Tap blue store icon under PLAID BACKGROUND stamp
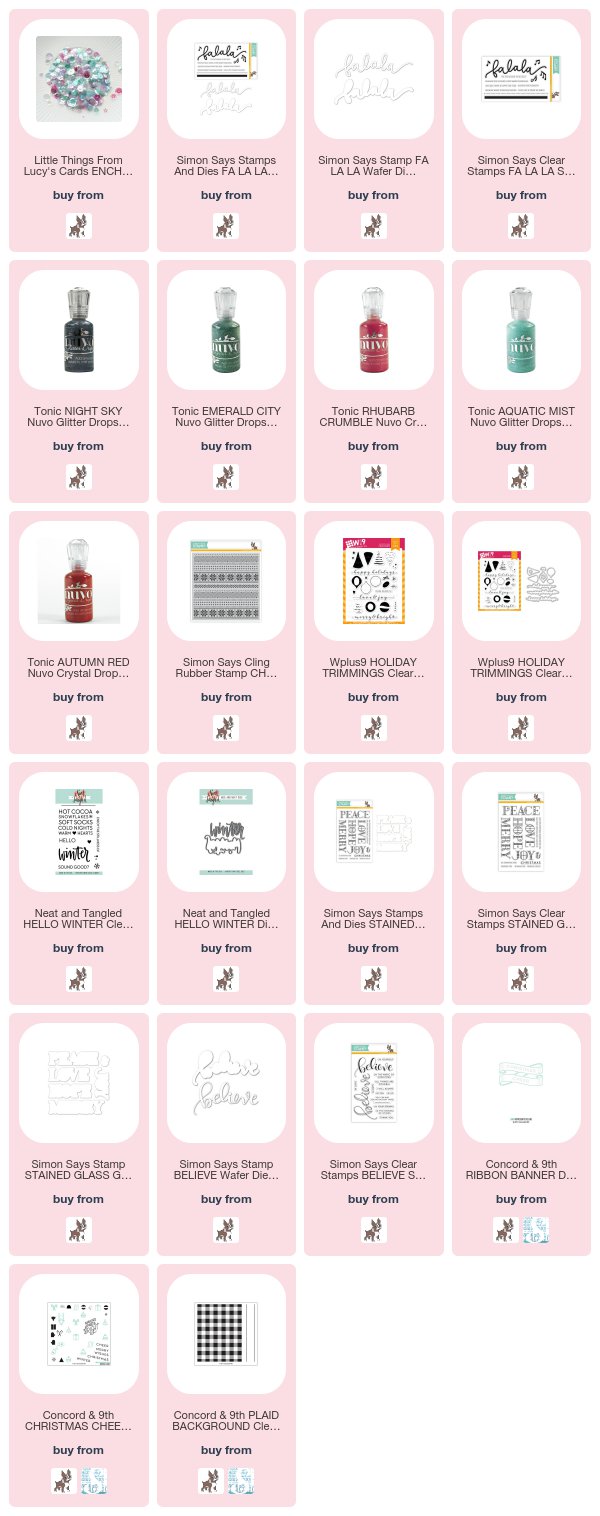Viewport: 600px width, 1516px height. point(241,1480)
